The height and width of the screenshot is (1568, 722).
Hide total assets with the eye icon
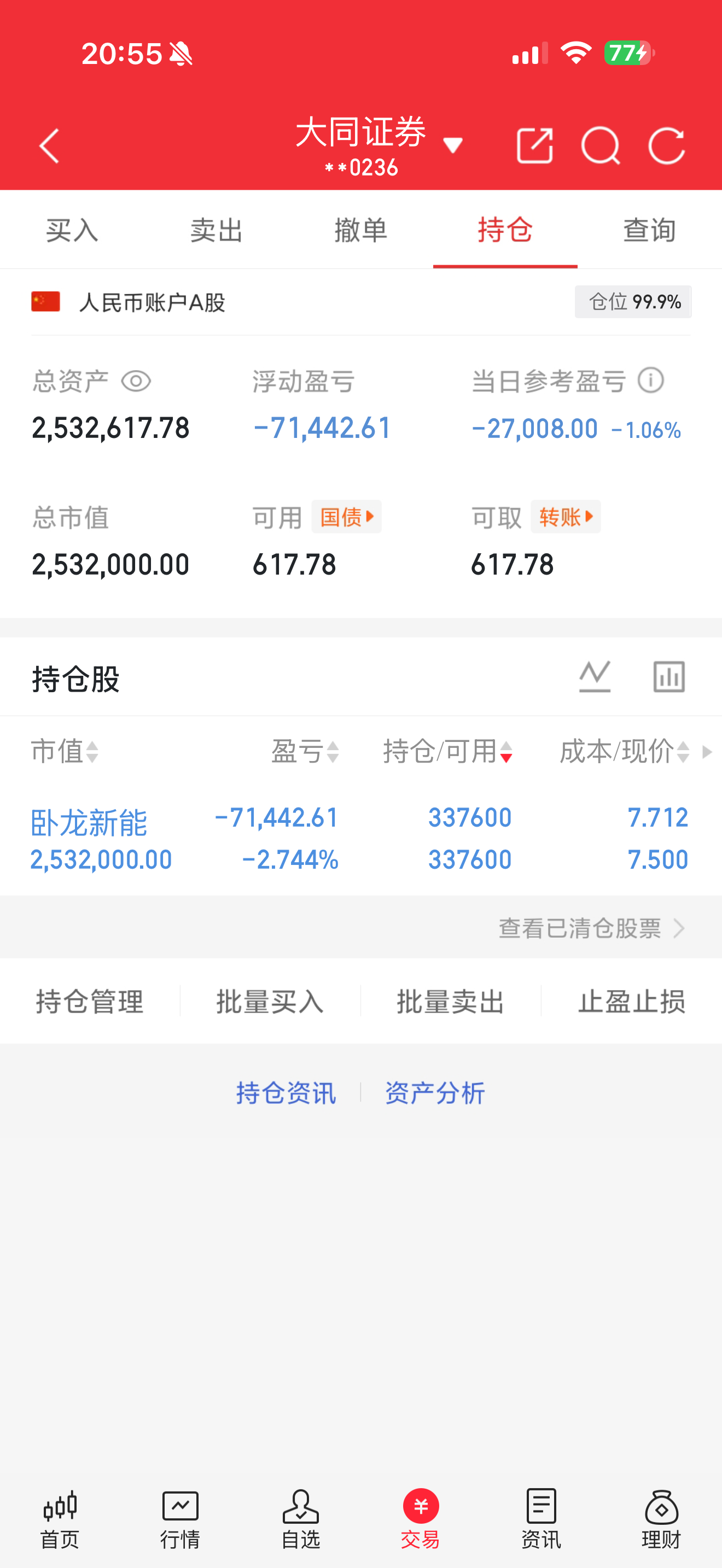pyautogui.click(x=136, y=382)
